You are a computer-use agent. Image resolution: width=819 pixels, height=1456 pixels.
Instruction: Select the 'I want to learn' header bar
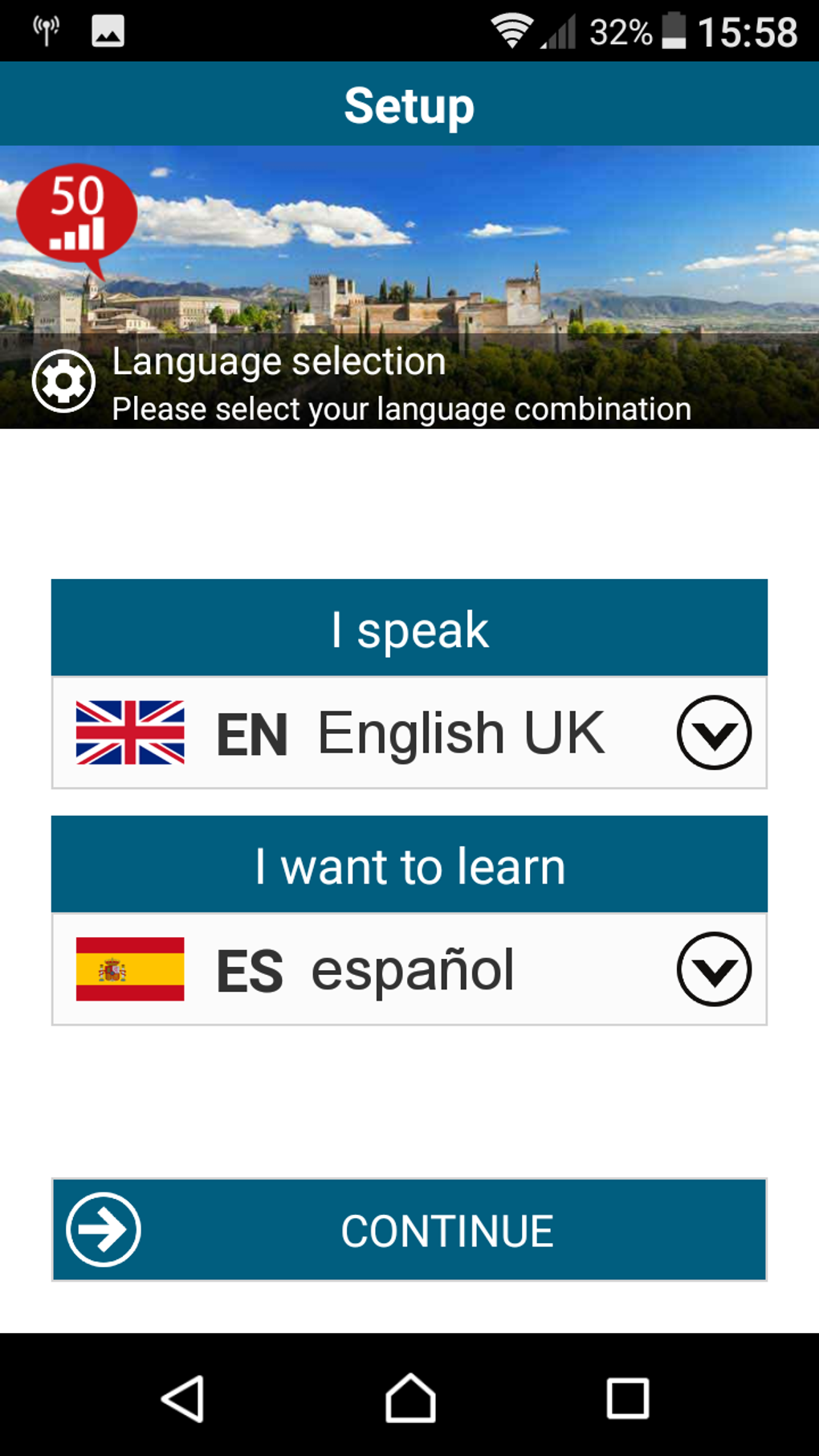click(x=409, y=865)
